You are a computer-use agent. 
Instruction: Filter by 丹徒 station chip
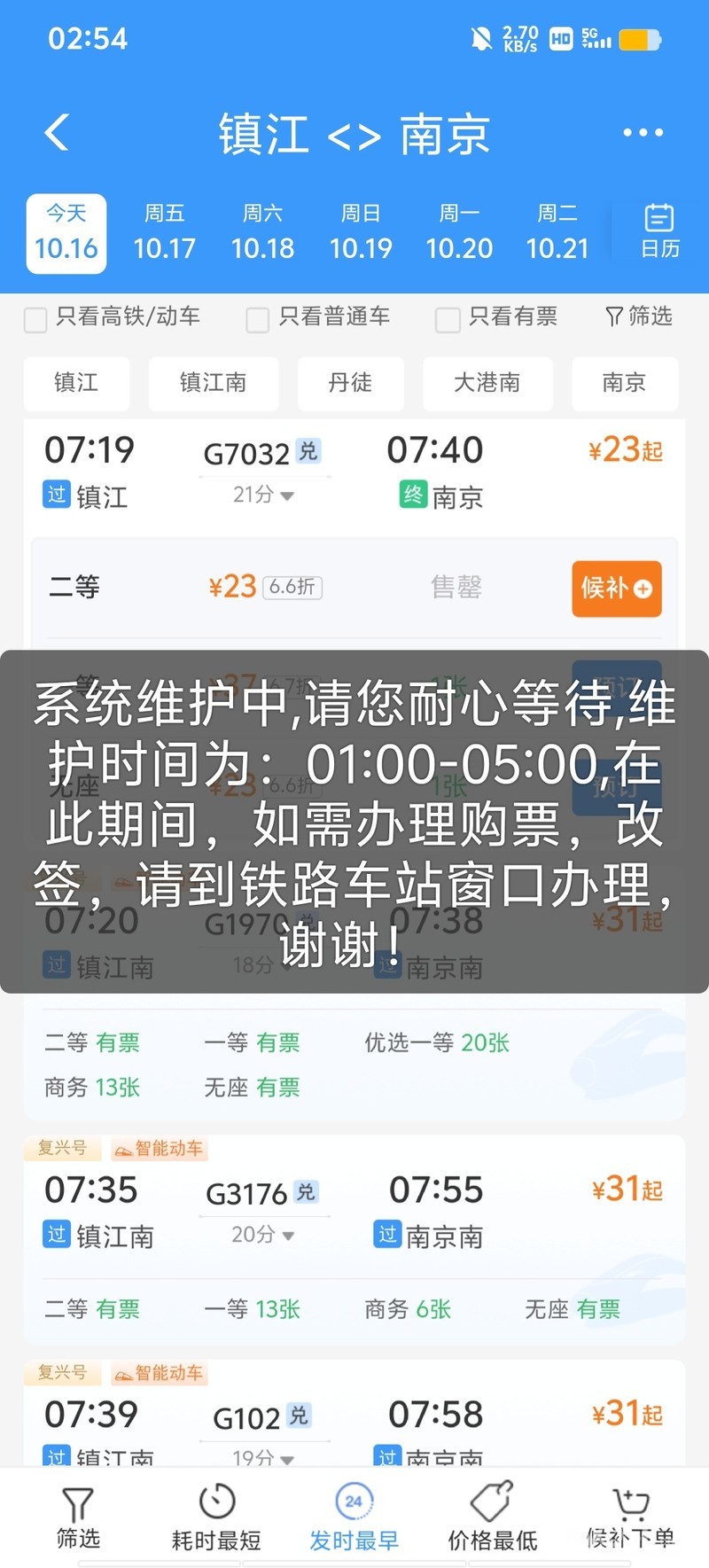350,383
